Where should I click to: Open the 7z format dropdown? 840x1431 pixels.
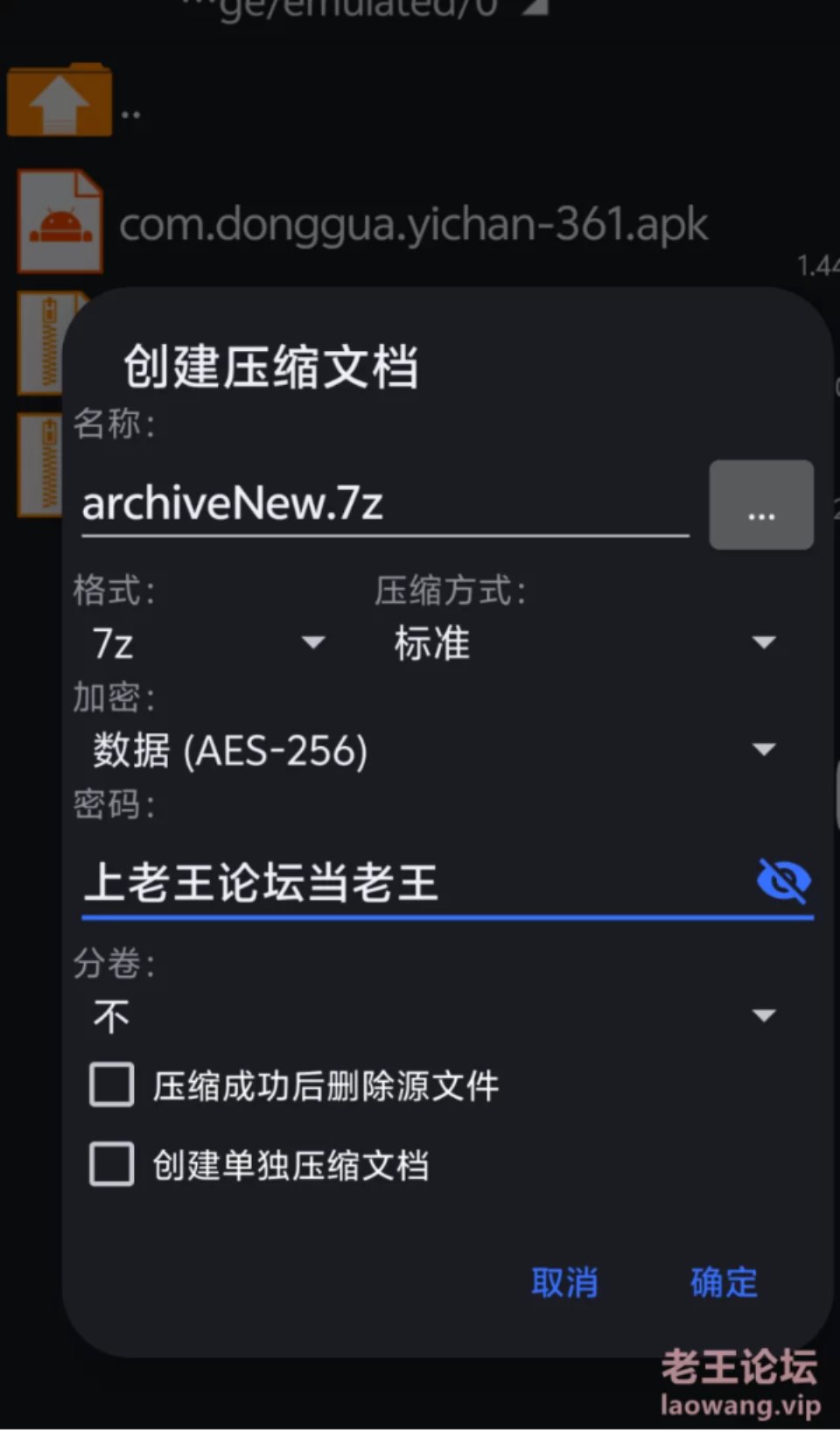coord(210,643)
